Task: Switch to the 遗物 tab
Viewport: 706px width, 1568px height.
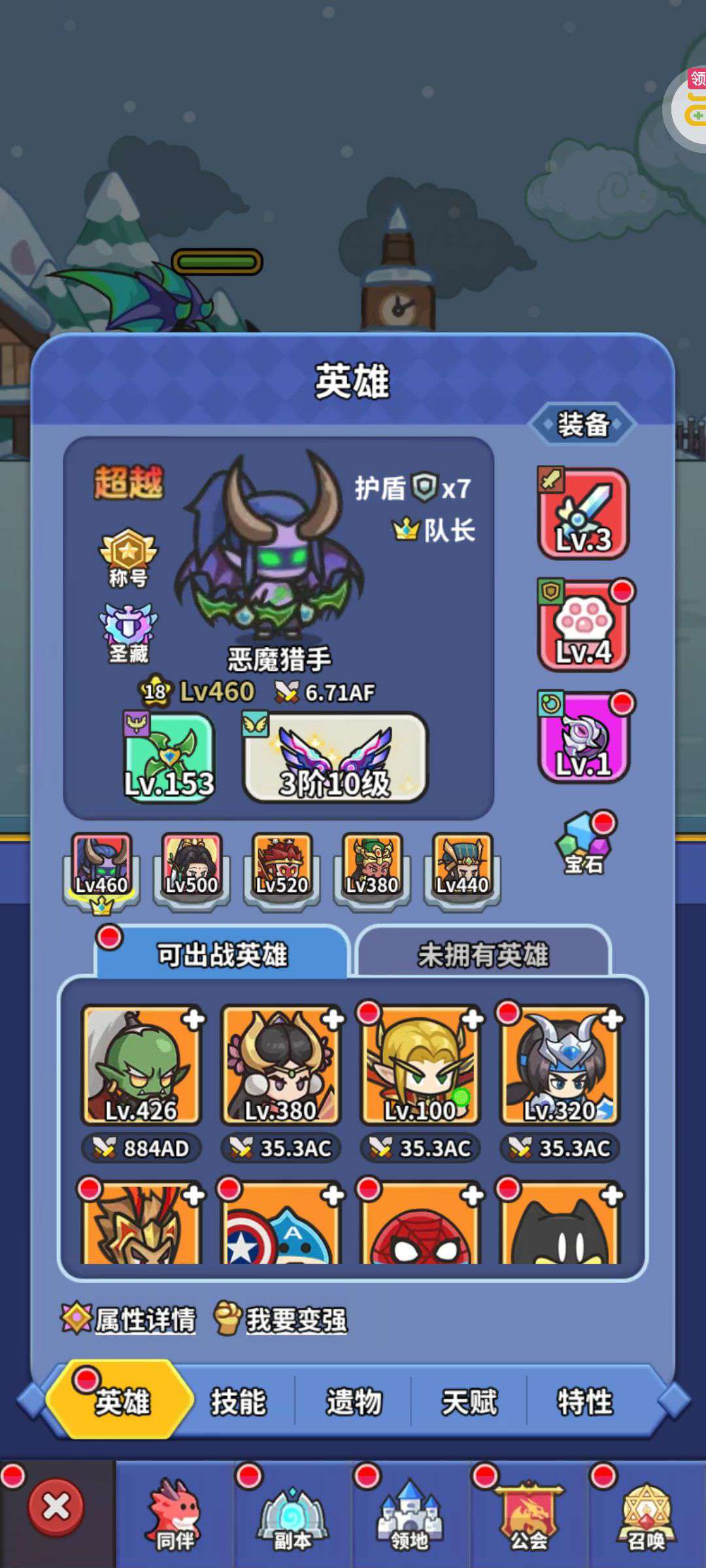Action: [354, 1401]
